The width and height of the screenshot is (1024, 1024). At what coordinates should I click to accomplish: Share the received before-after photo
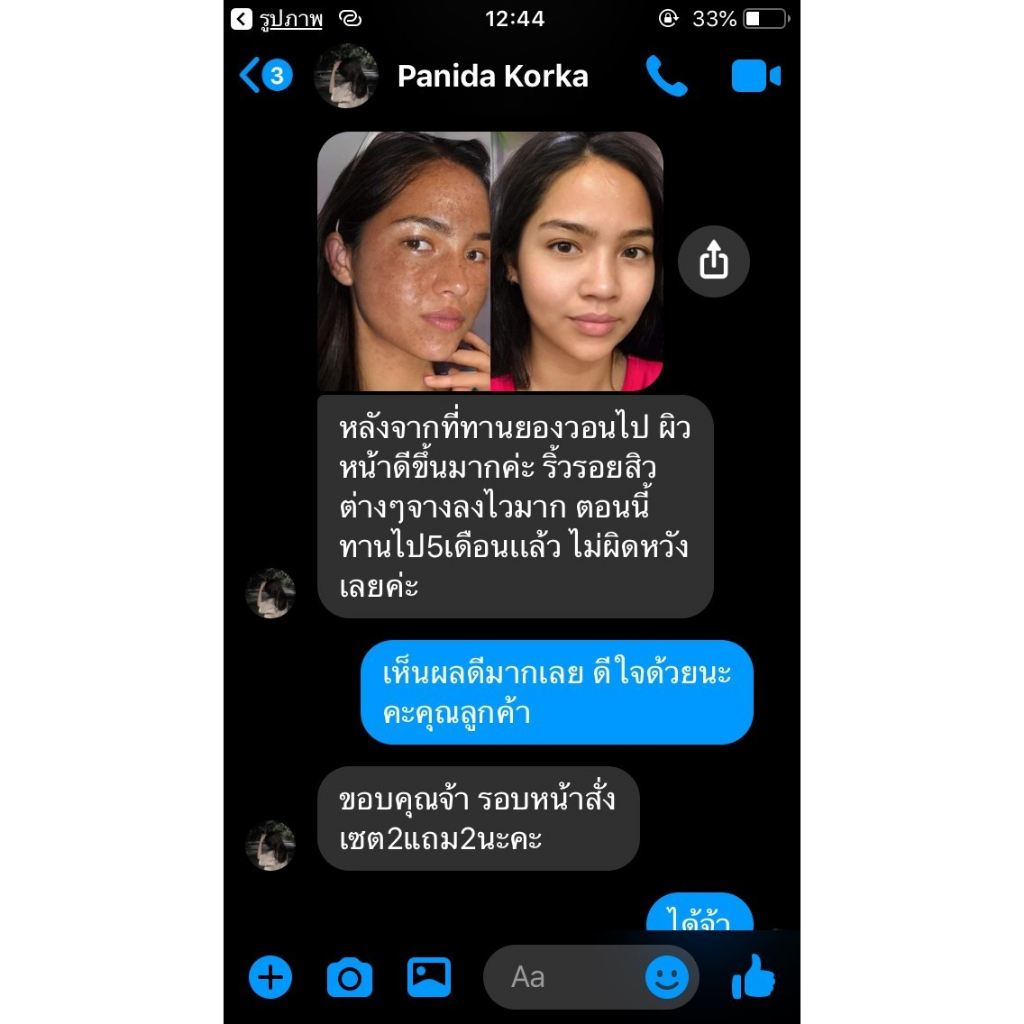coord(713,261)
